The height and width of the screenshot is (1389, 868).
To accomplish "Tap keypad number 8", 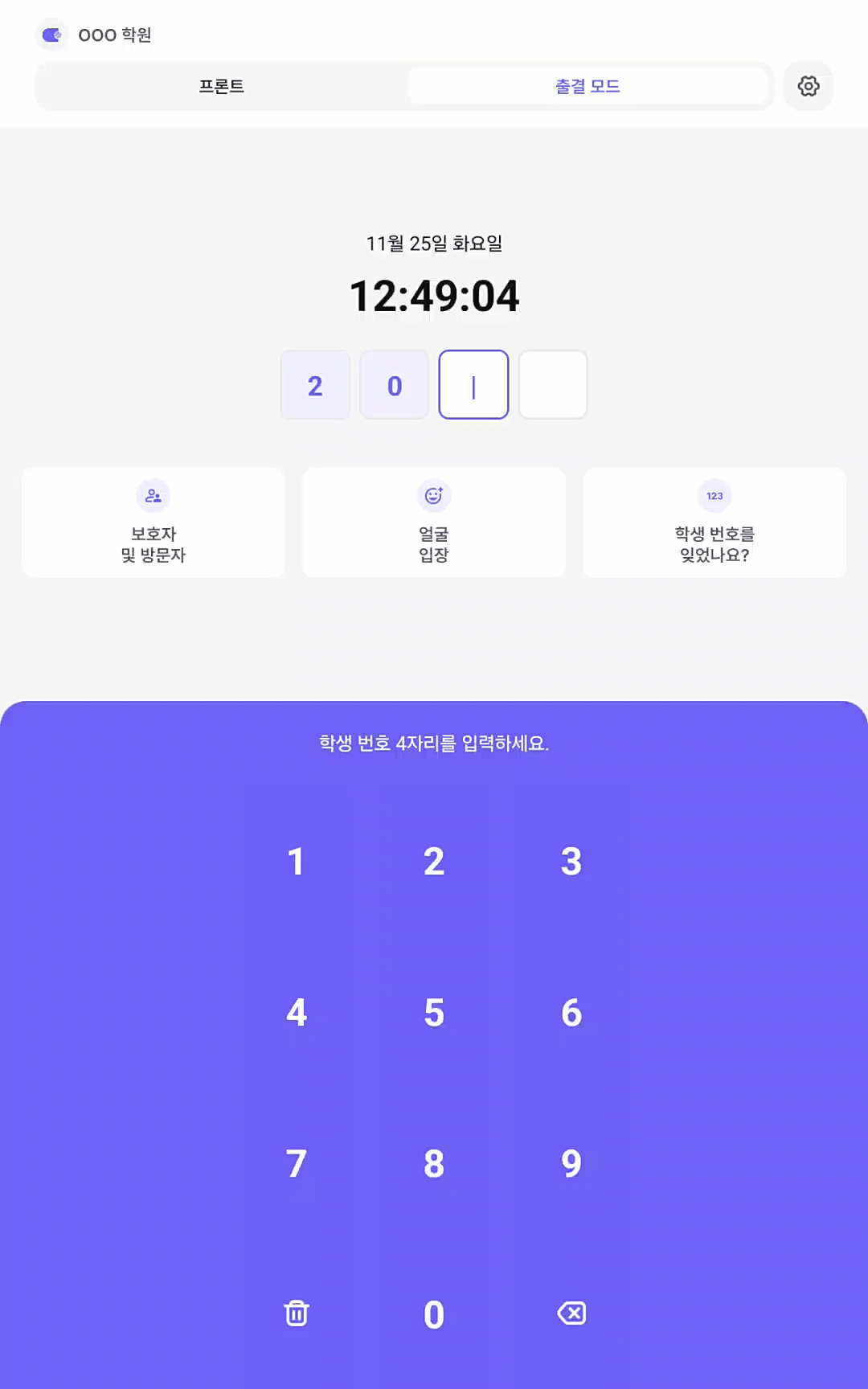I will coord(434,1164).
